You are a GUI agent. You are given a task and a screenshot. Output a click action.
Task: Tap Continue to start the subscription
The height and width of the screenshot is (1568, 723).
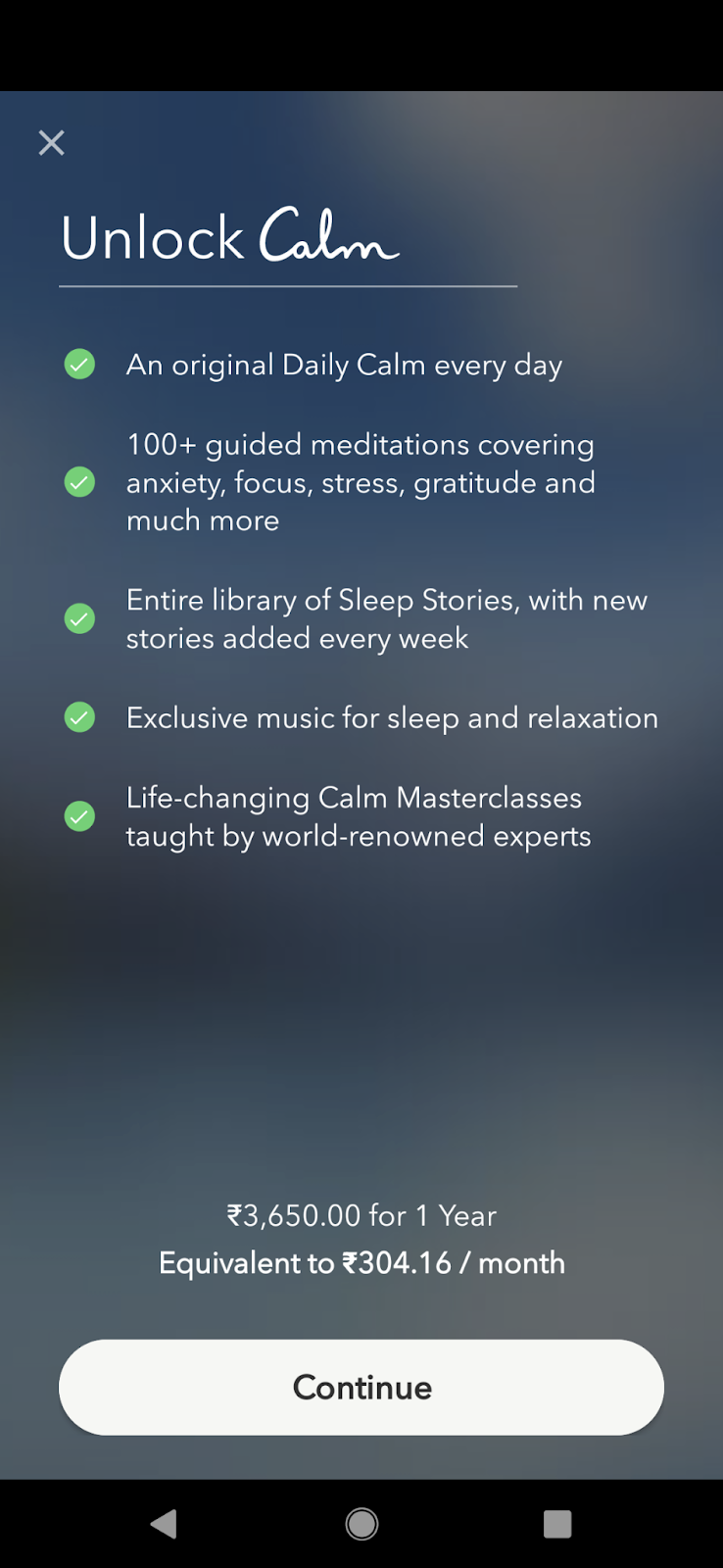click(361, 1387)
